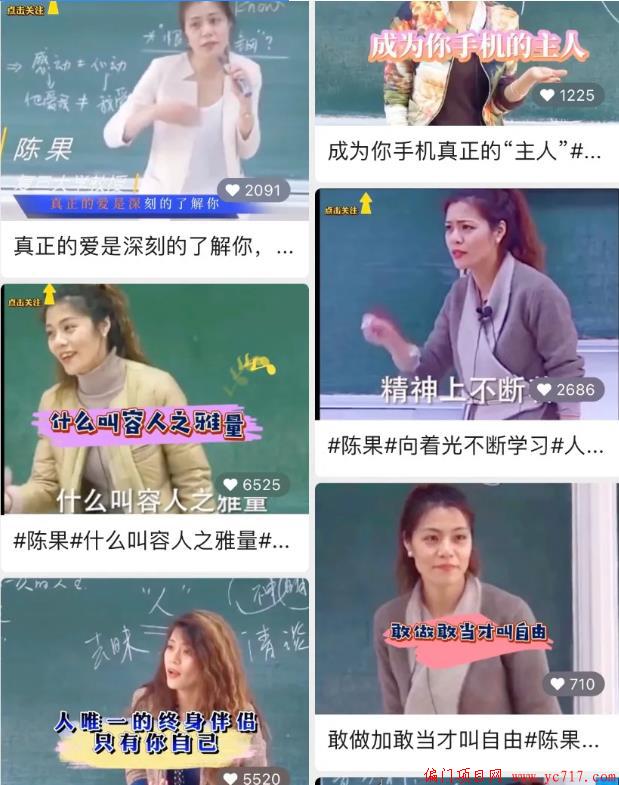View the 向着光不断学习 video

point(465,305)
